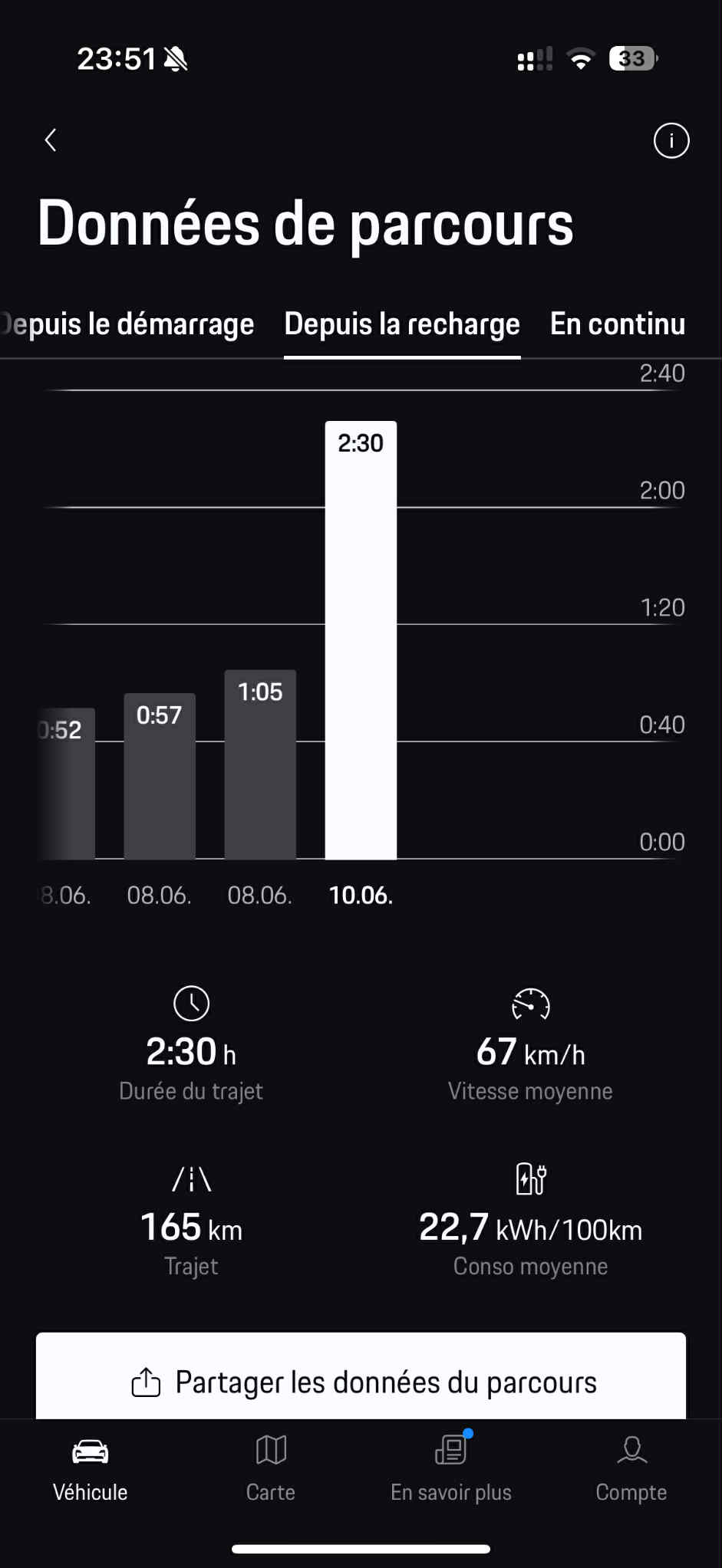Go to the Compte tab
Screen dimensions: 722x1568
(x=631, y=1469)
